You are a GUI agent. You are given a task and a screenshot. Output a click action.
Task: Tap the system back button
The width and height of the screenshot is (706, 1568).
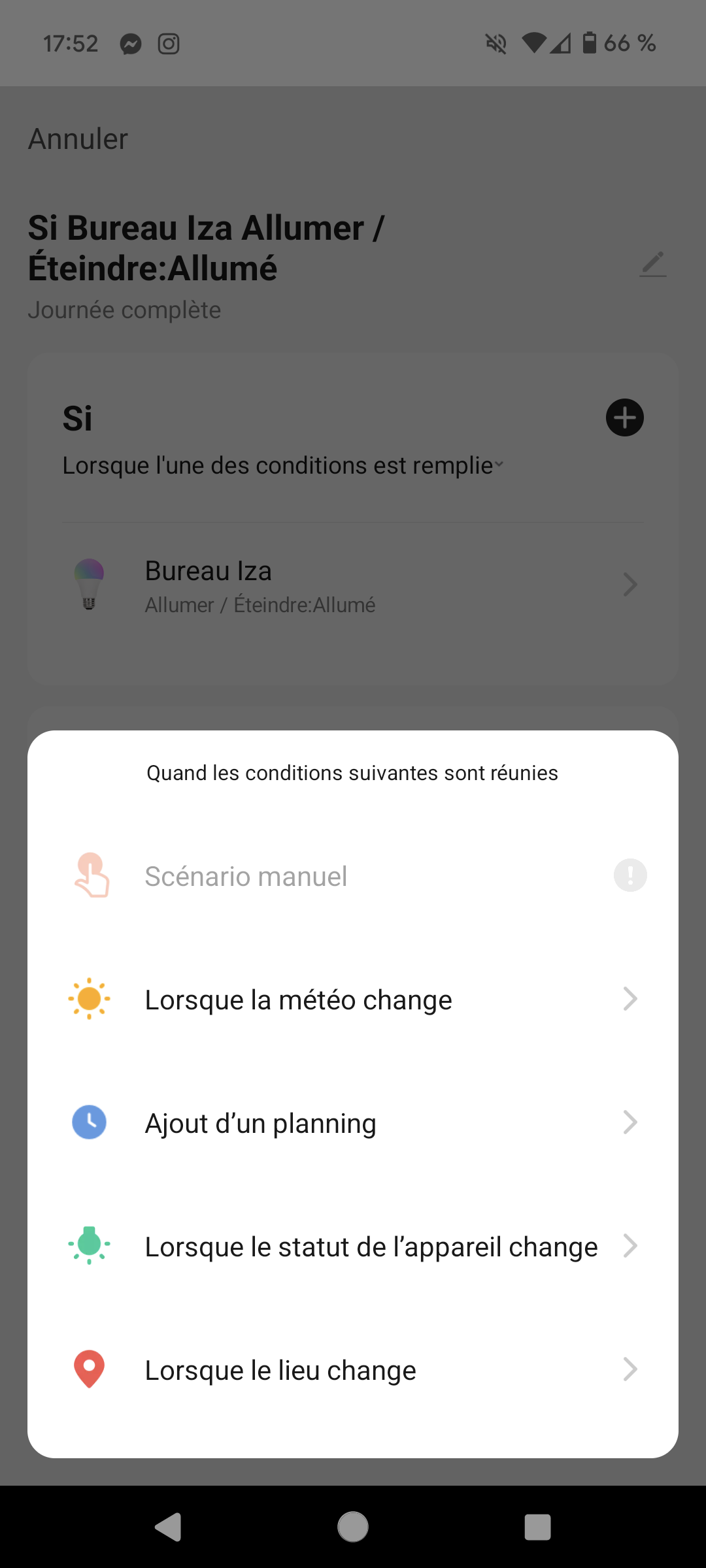[x=169, y=1527]
